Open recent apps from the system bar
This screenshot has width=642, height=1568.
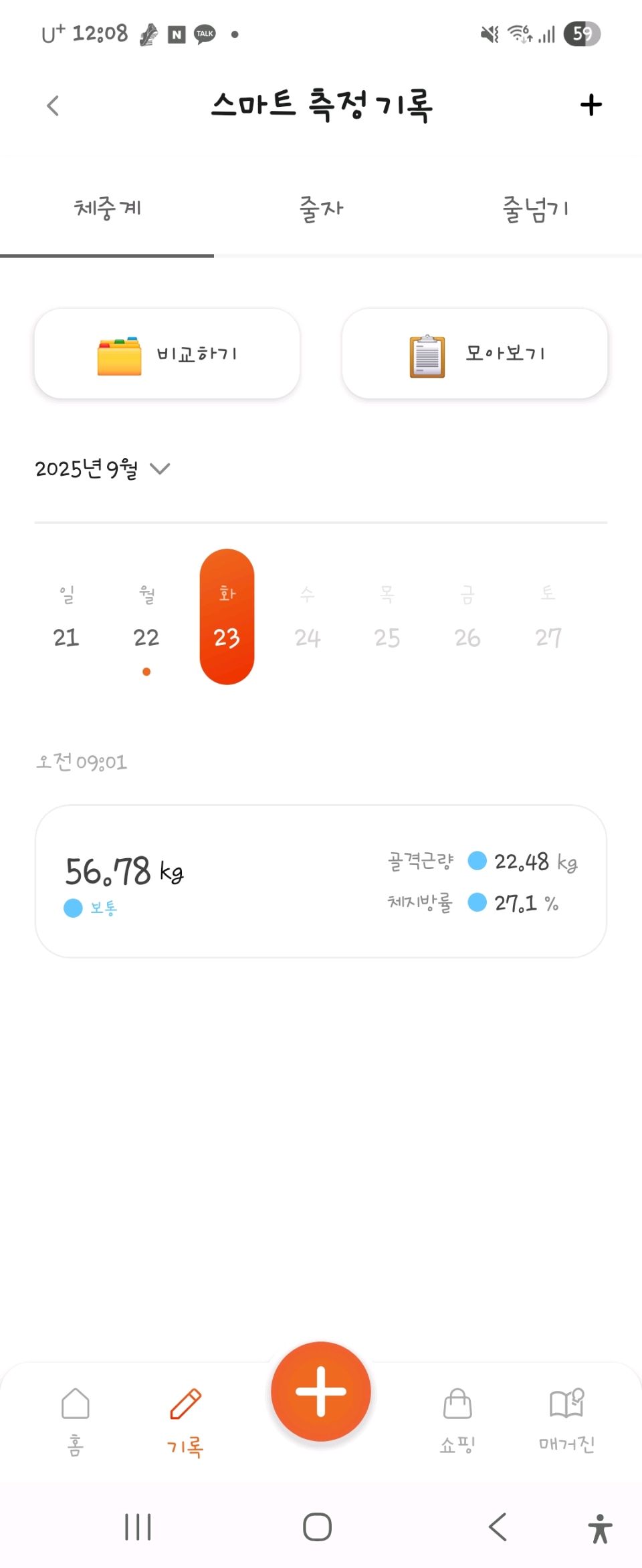tap(138, 1527)
